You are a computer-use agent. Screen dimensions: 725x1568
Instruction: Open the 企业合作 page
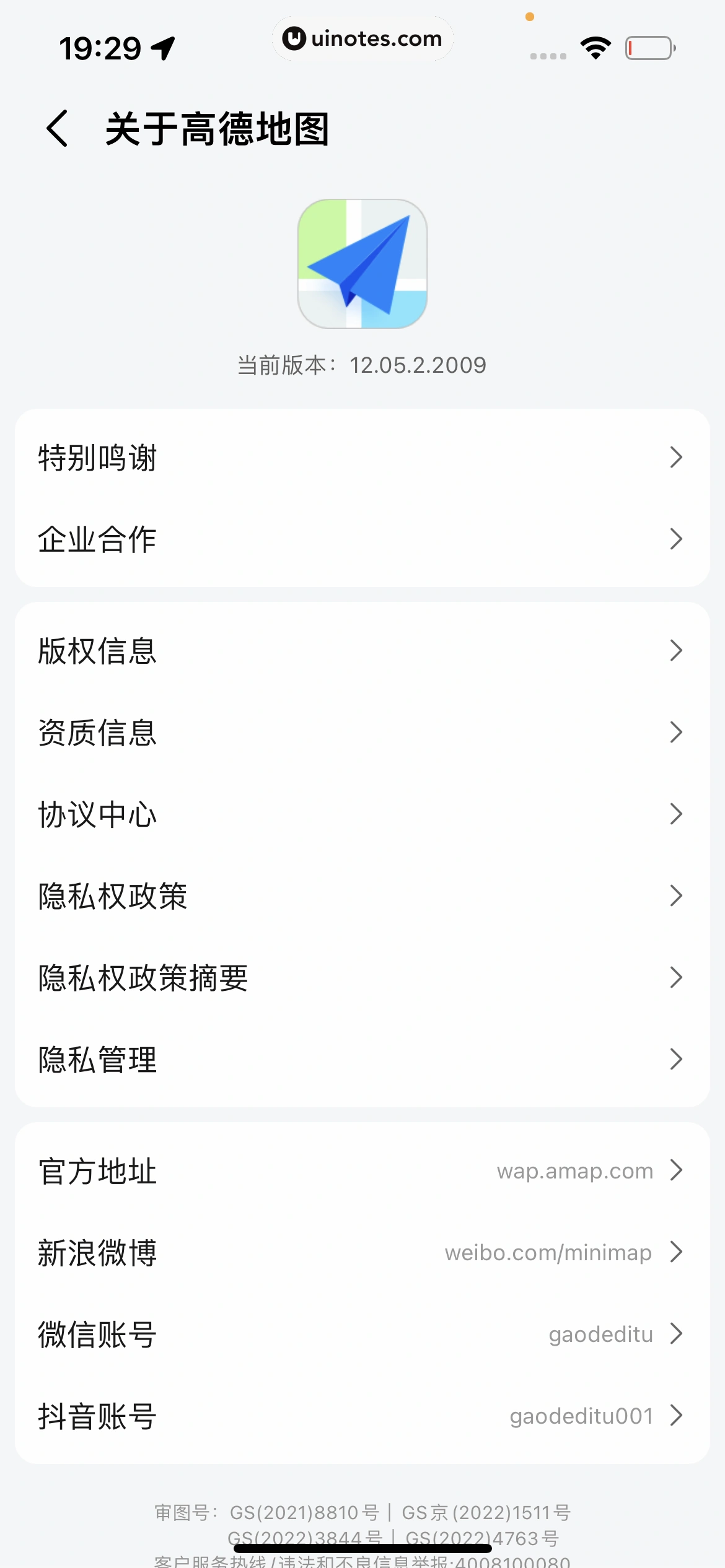pyautogui.click(x=362, y=539)
